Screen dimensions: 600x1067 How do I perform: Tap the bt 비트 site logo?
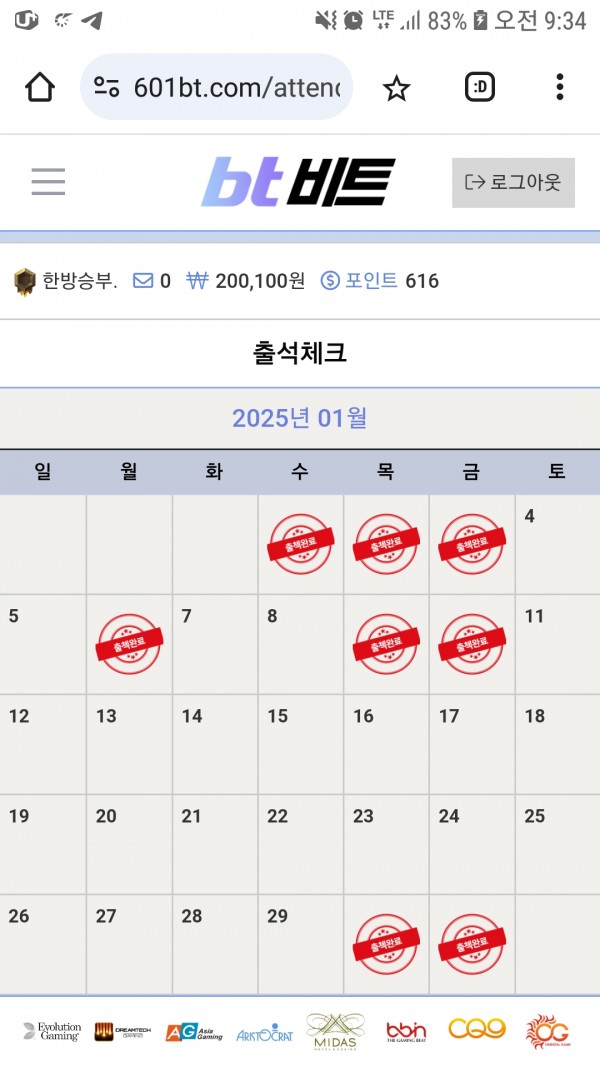pos(298,182)
